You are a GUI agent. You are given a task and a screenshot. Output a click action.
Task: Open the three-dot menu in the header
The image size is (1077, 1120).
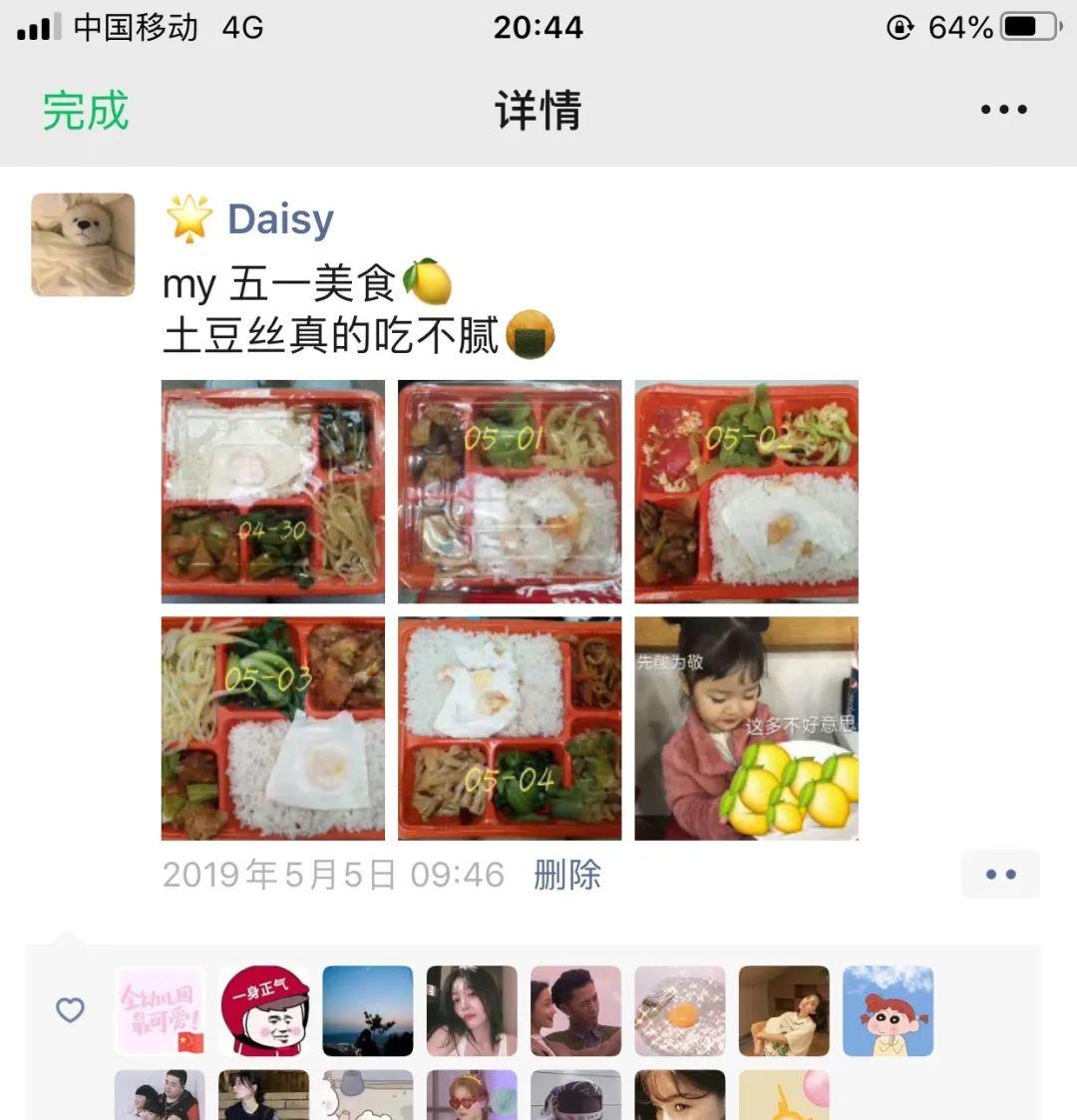[1003, 111]
